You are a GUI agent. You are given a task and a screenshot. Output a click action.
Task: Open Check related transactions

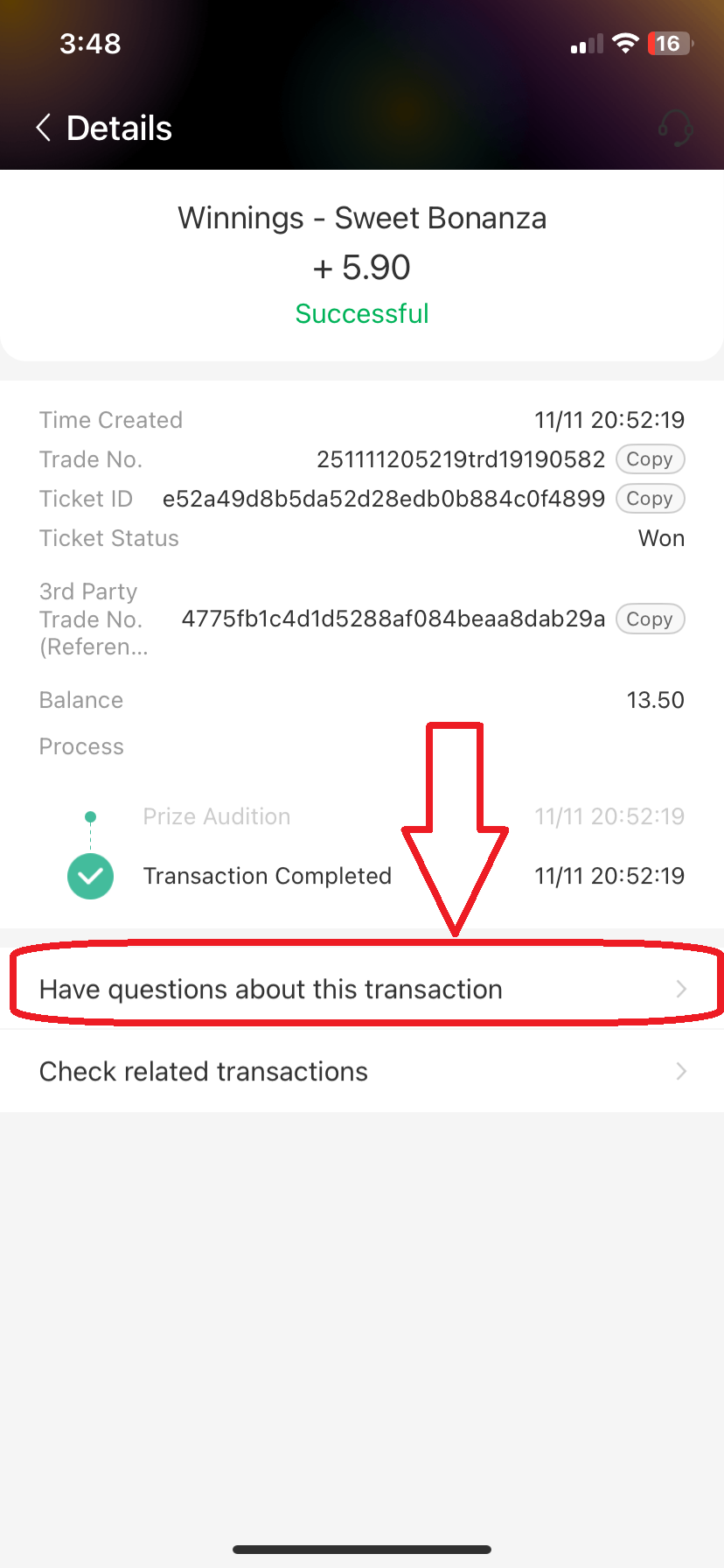pos(362,1071)
